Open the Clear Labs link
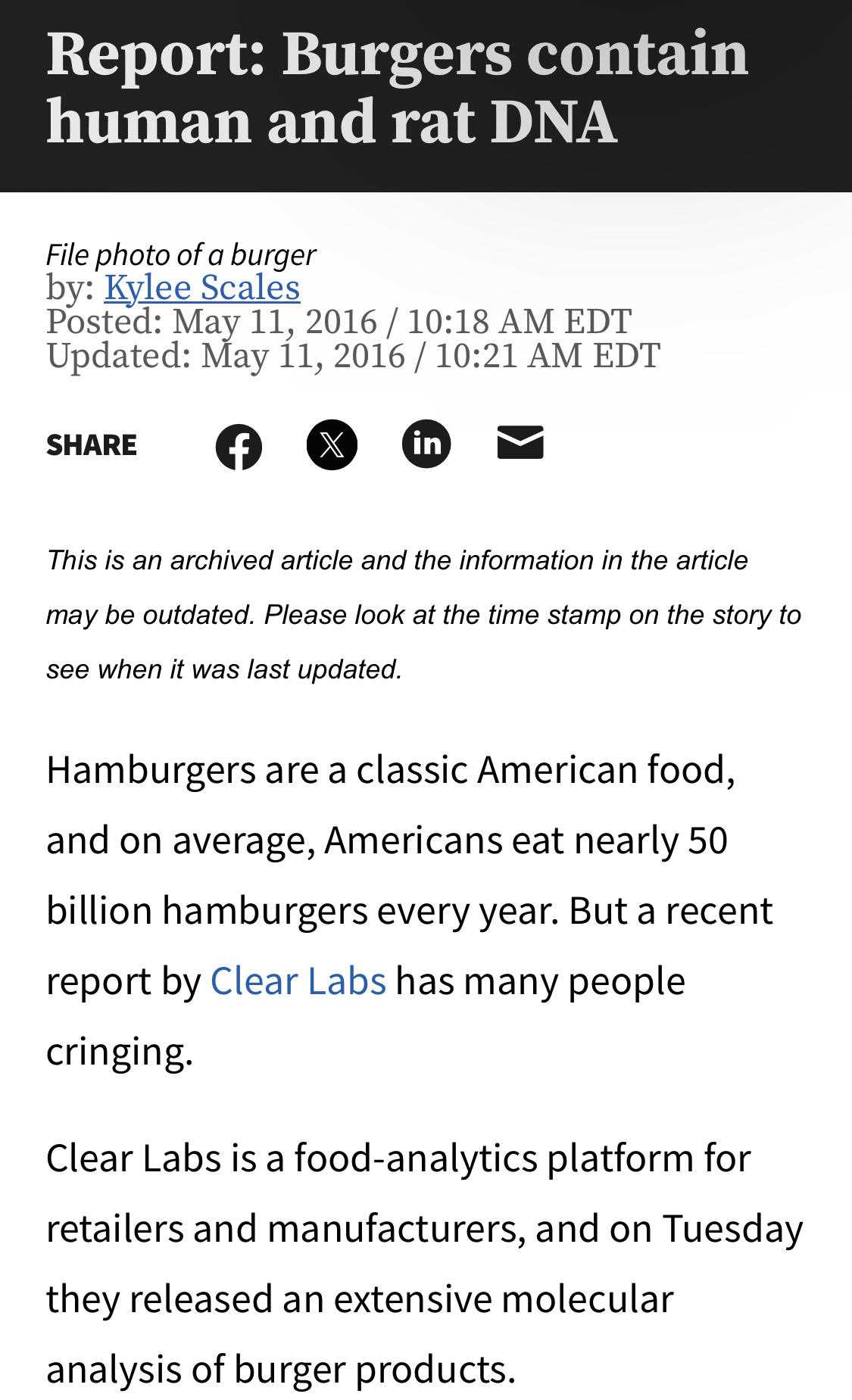852x1400 pixels. (298, 981)
